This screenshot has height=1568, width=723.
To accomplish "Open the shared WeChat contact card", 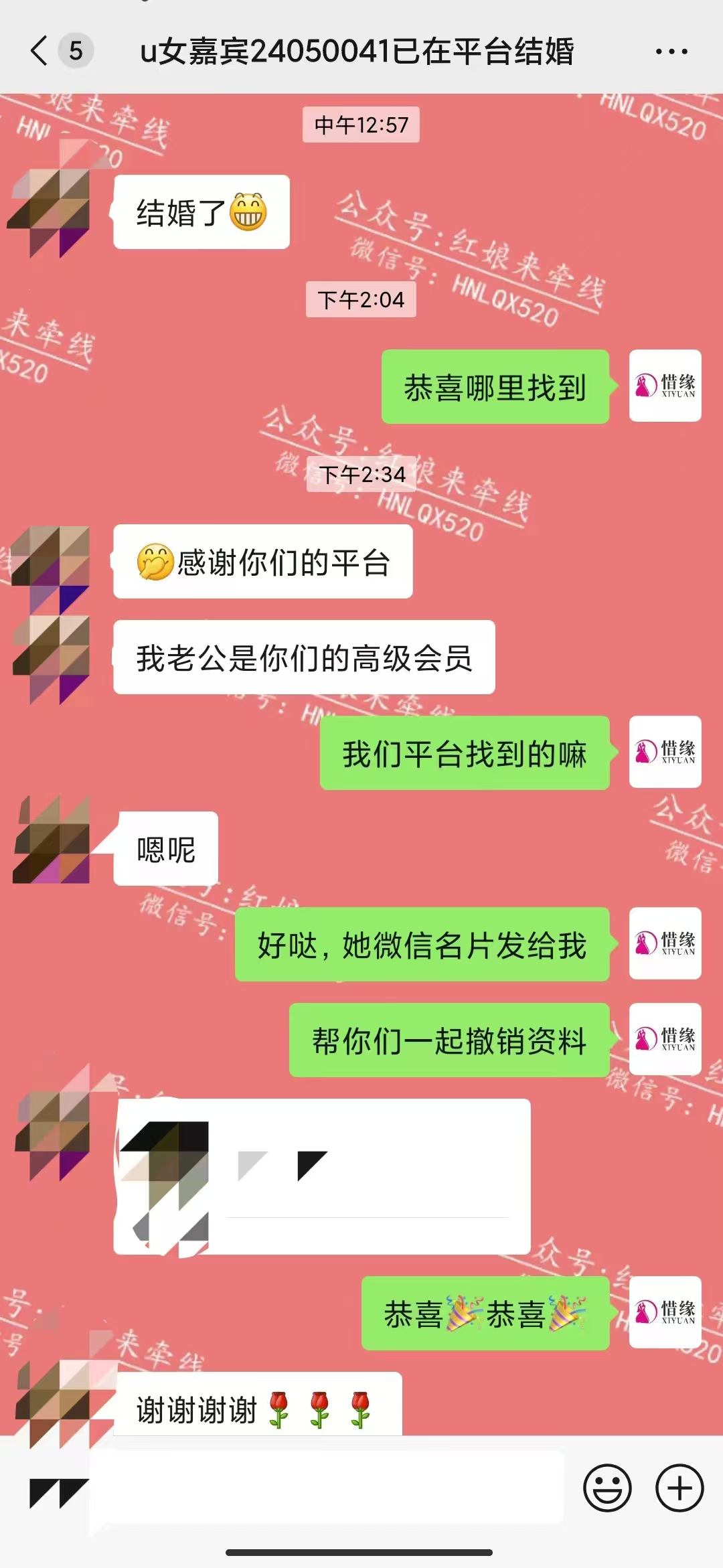I will click(322, 1176).
